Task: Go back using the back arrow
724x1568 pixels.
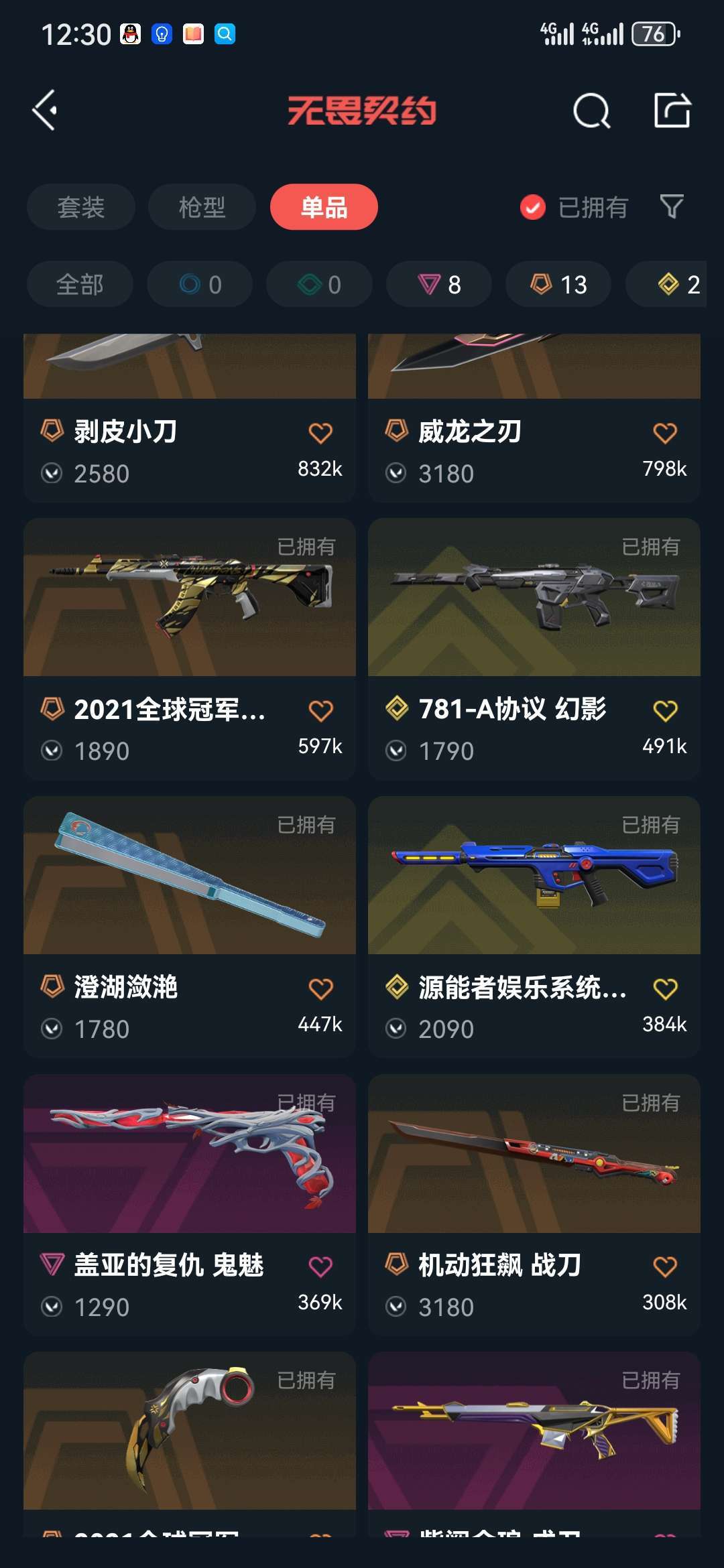Action: (x=44, y=111)
